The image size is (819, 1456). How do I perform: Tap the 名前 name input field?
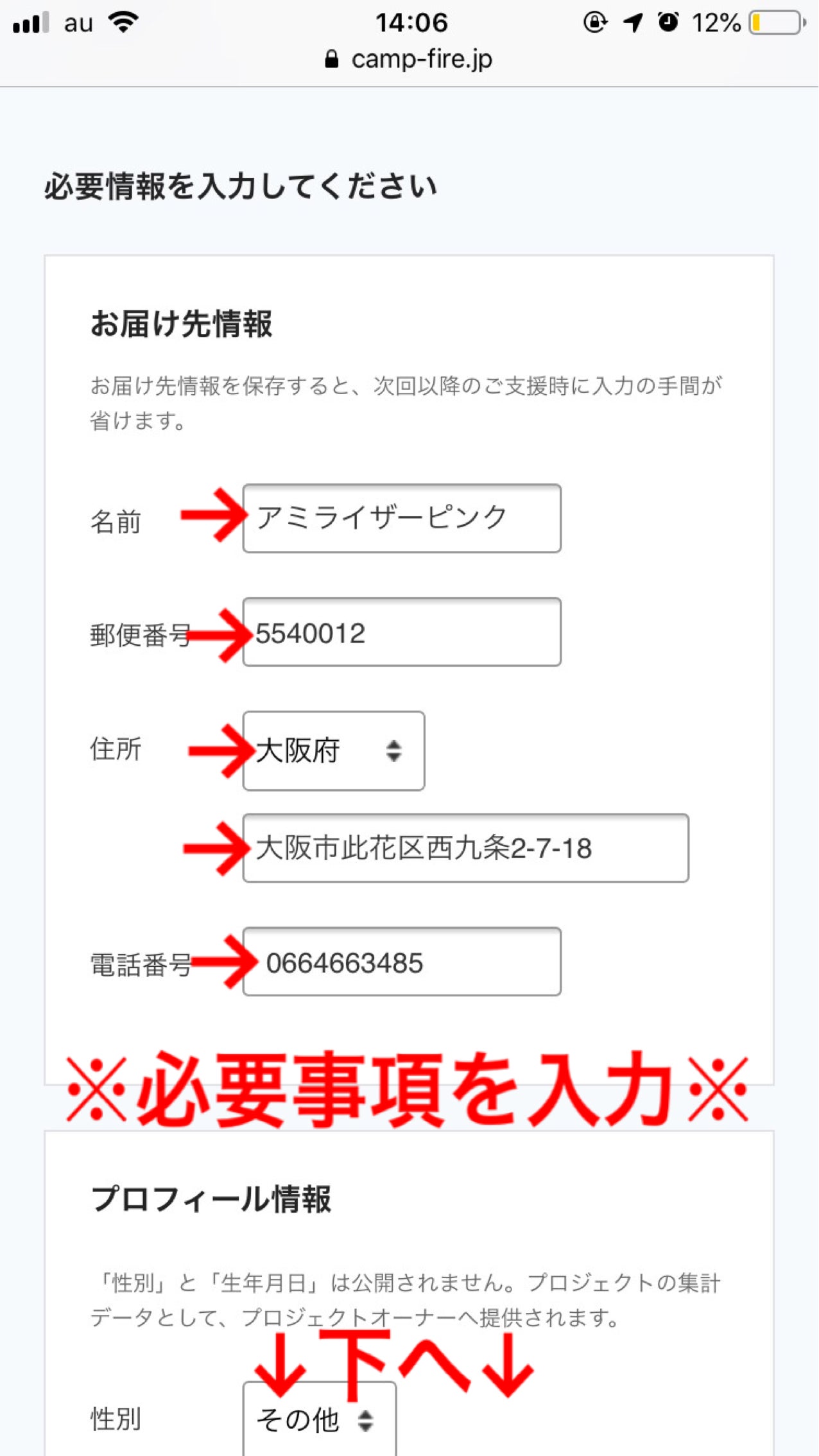(x=401, y=518)
